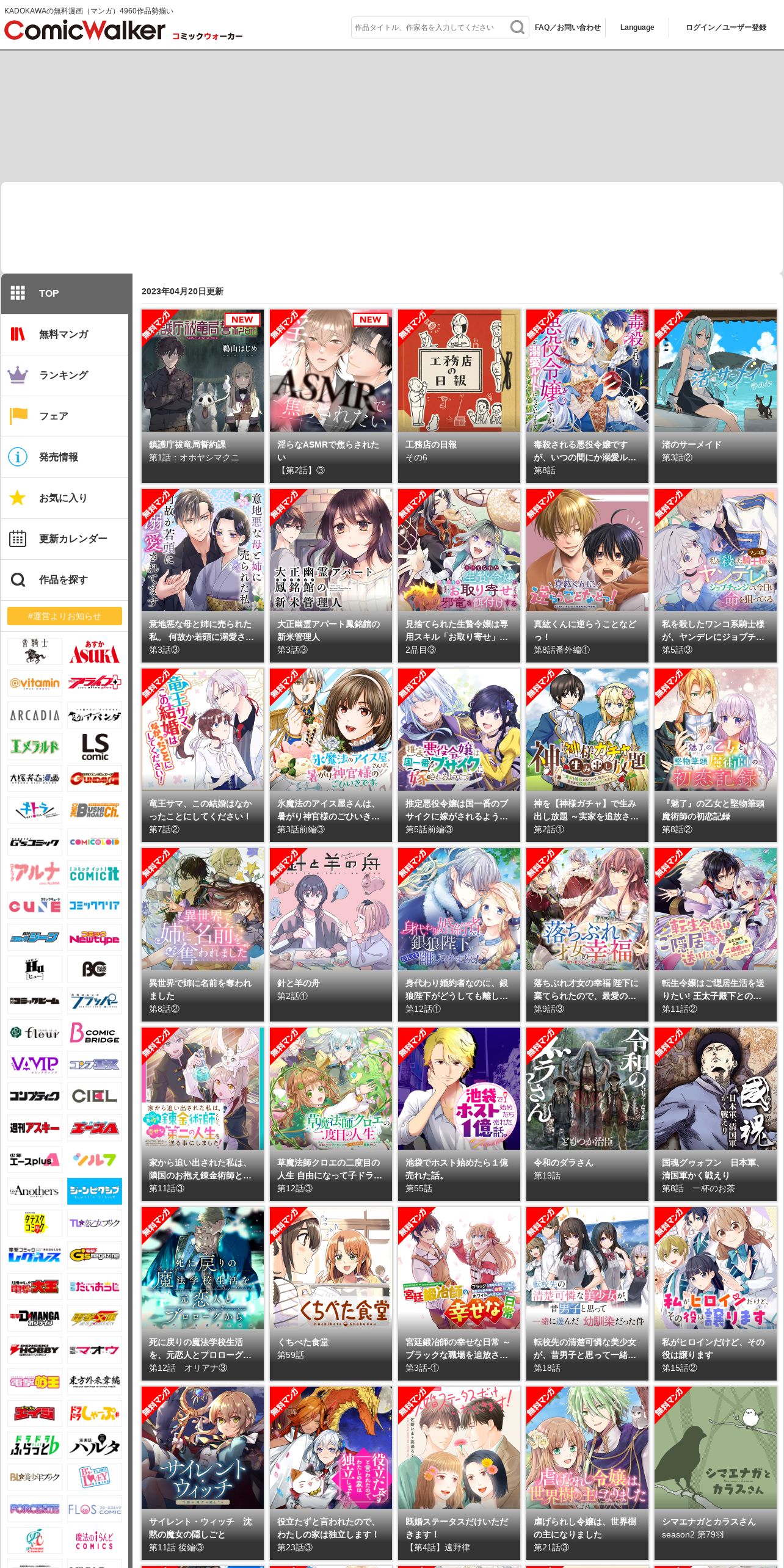Open 更新カレンダー
Viewport: 784px width, 1568px height.
point(65,539)
